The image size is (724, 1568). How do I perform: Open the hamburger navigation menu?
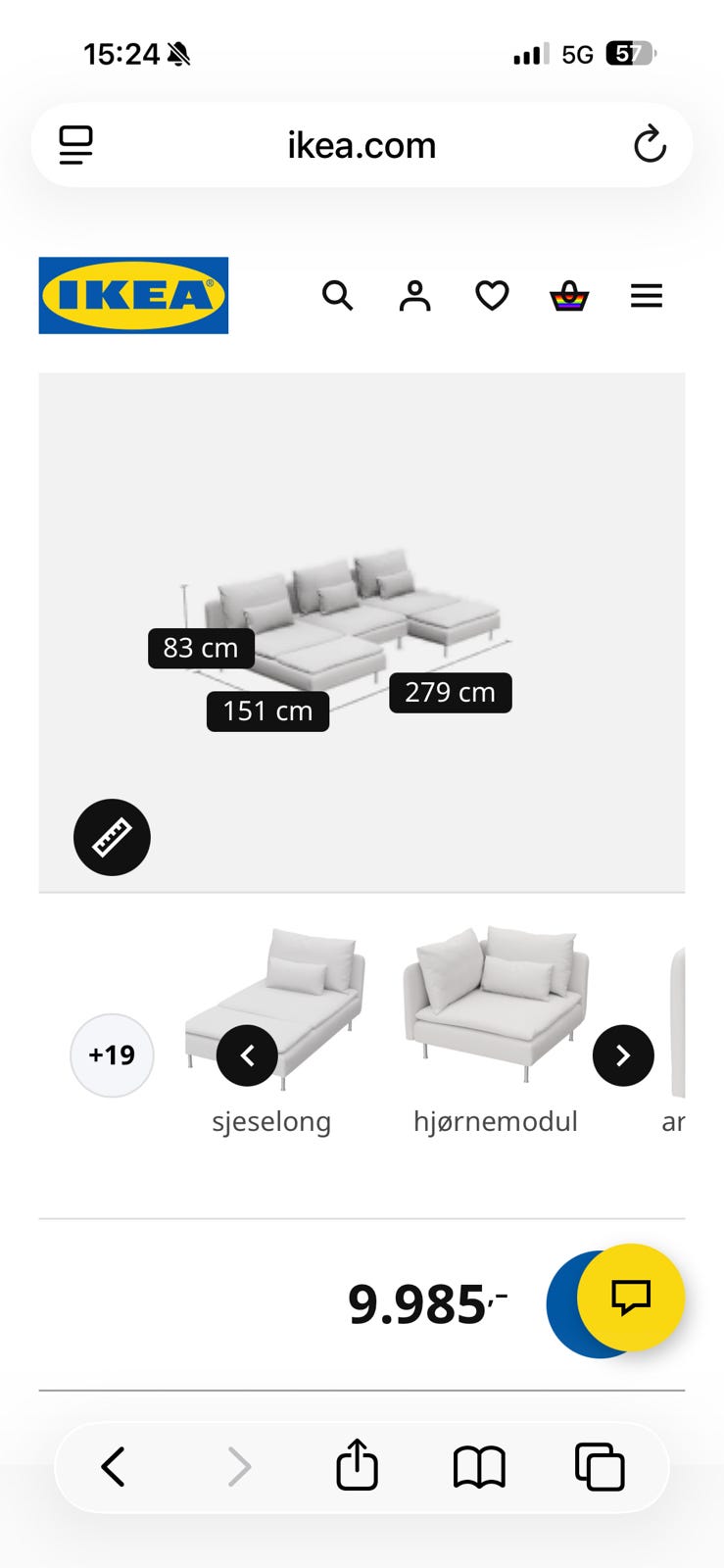647,296
